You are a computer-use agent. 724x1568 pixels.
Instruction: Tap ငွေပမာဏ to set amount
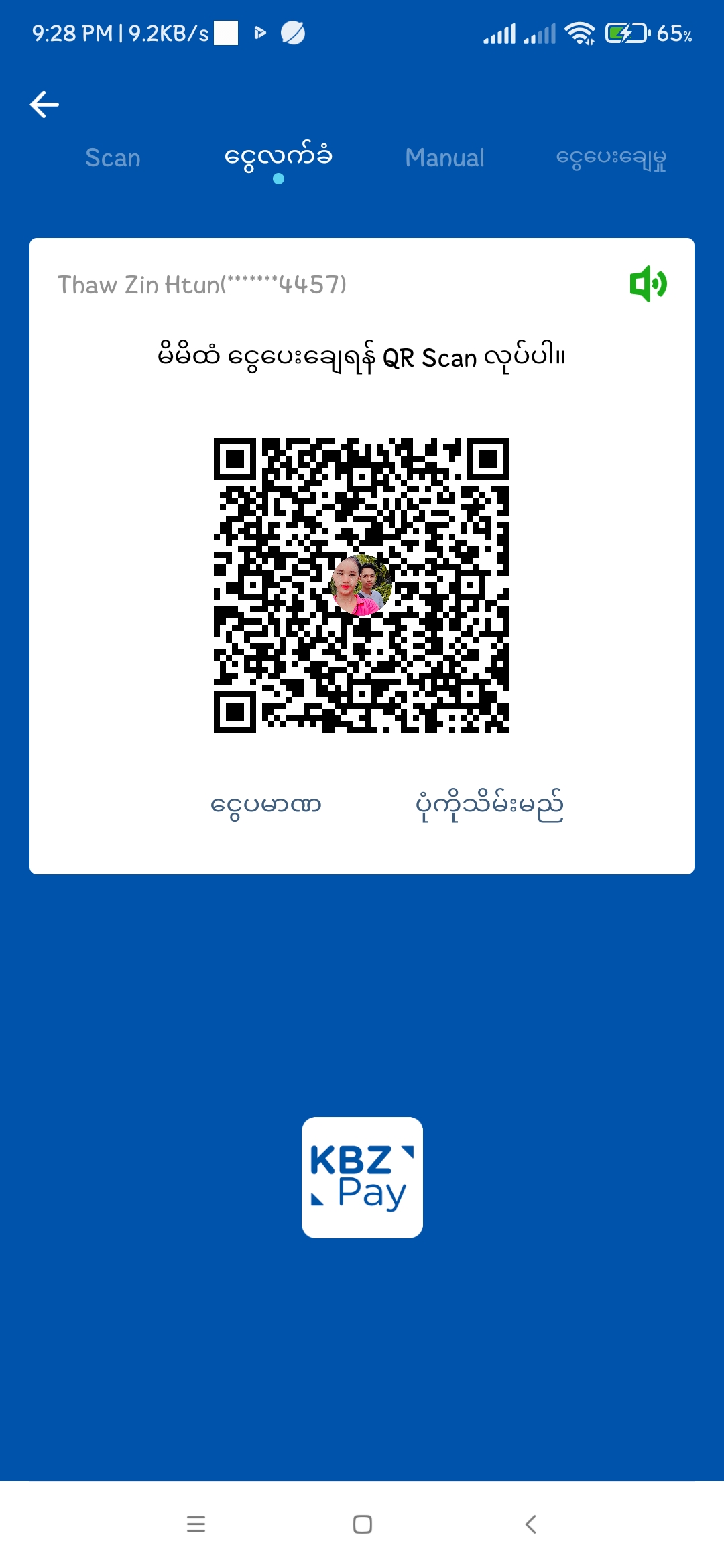point(266,804)
